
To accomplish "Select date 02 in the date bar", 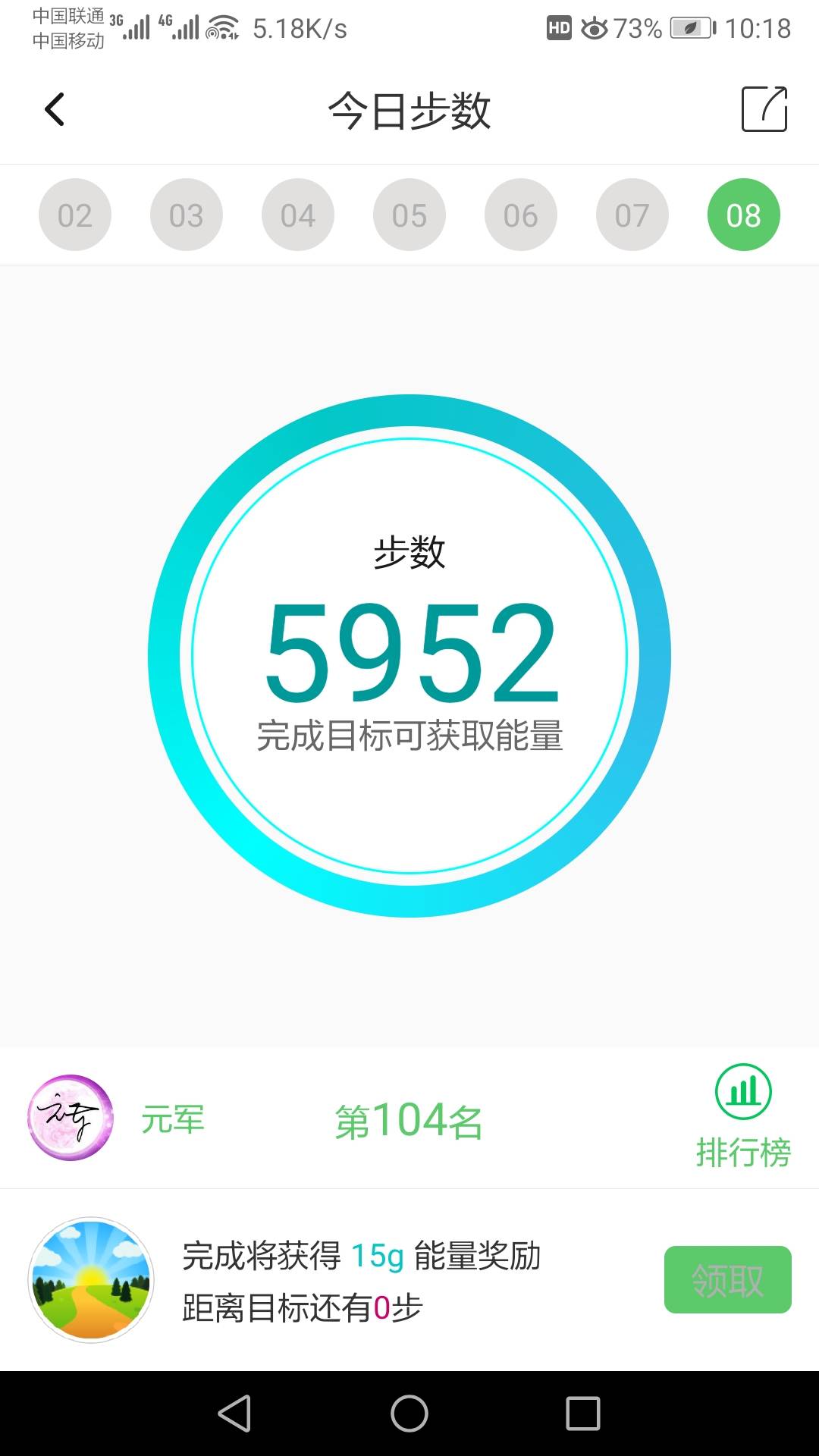I will click(74, 215).
